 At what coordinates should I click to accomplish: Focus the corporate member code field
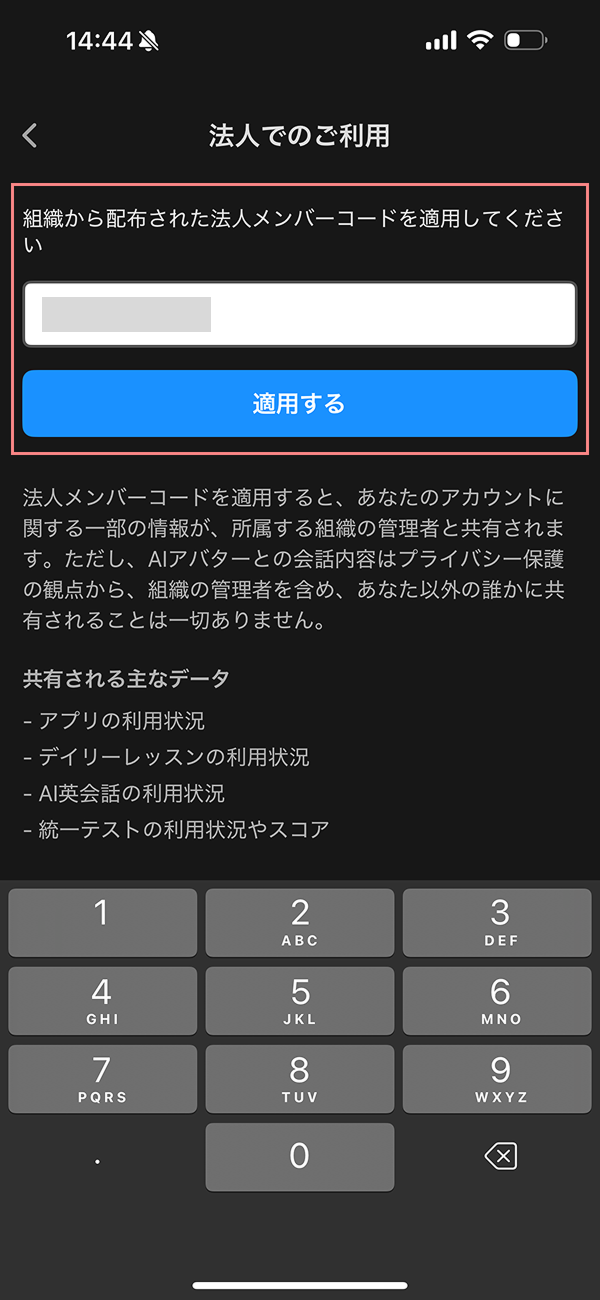[300, 314]
